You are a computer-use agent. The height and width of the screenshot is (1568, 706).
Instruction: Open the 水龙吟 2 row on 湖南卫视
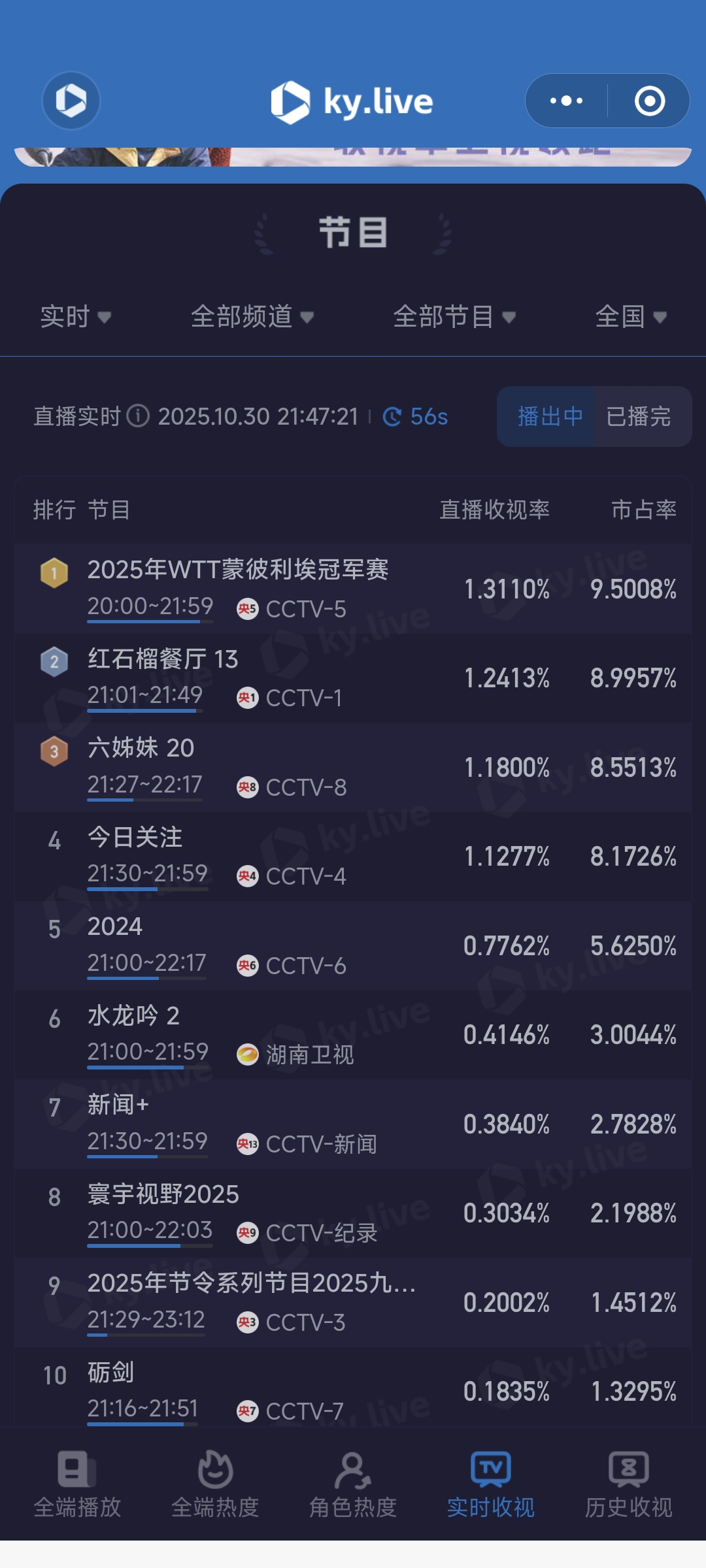[x=353, y=1034]
